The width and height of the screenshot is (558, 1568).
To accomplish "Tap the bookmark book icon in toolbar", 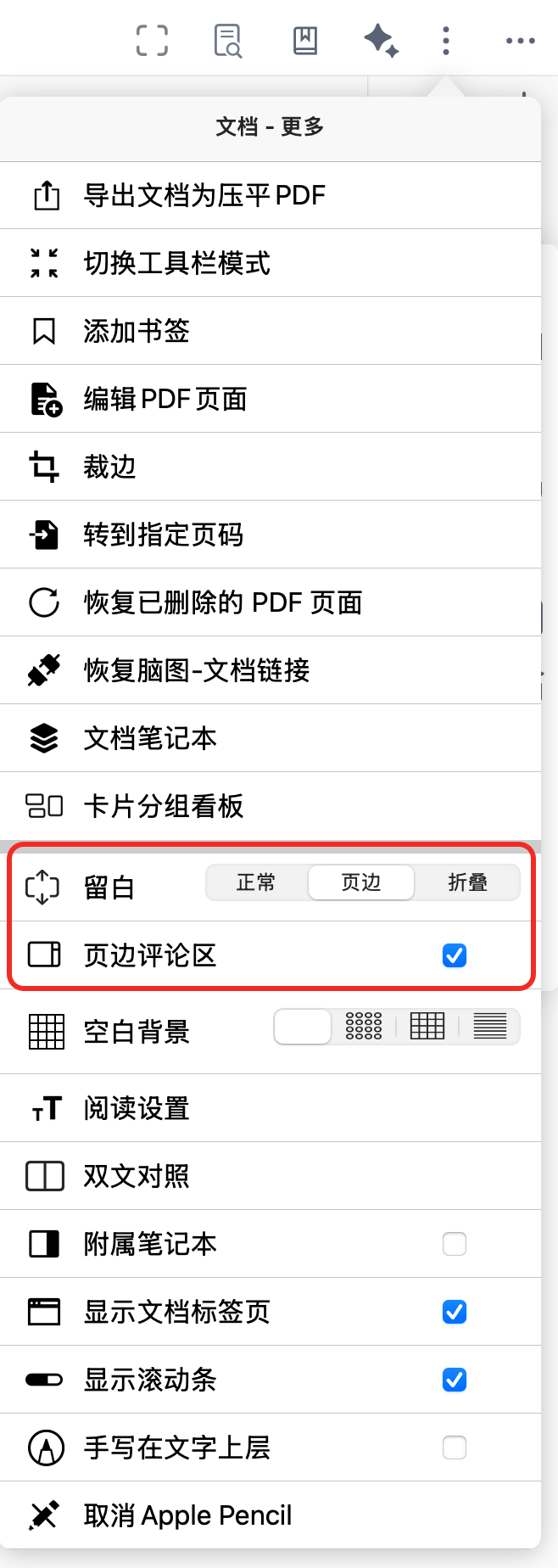I will pyautogui.click(x=305, y=40).
